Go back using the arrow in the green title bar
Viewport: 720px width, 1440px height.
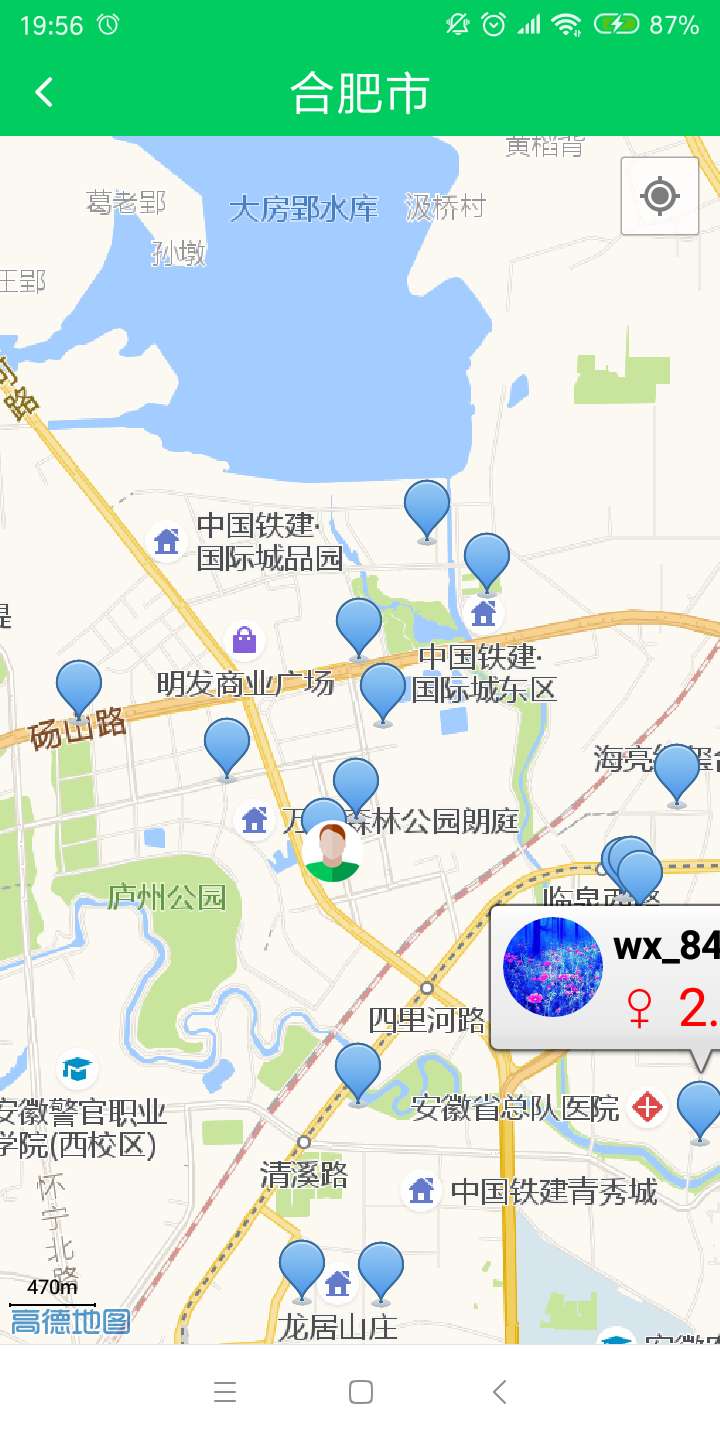[x=43, y=90]
